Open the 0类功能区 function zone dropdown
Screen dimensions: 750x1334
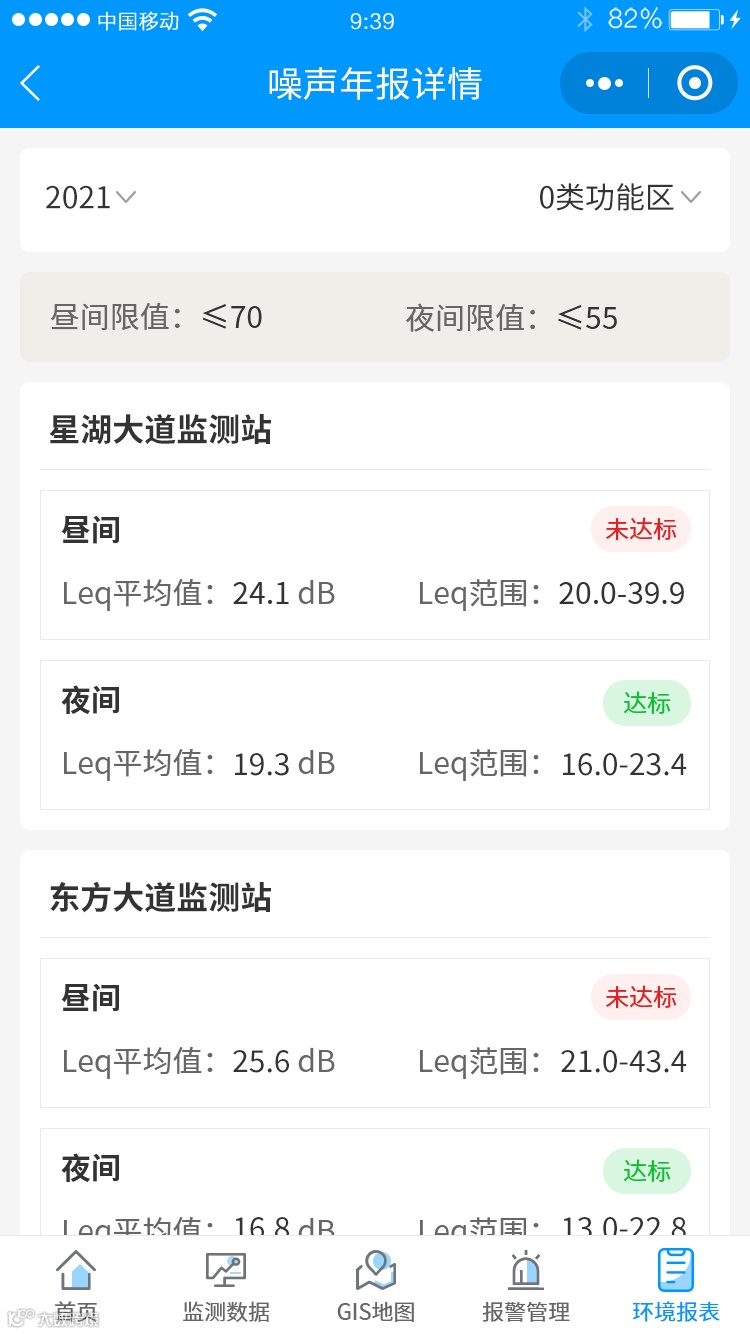pyautogui.click(x=620, y=198)
